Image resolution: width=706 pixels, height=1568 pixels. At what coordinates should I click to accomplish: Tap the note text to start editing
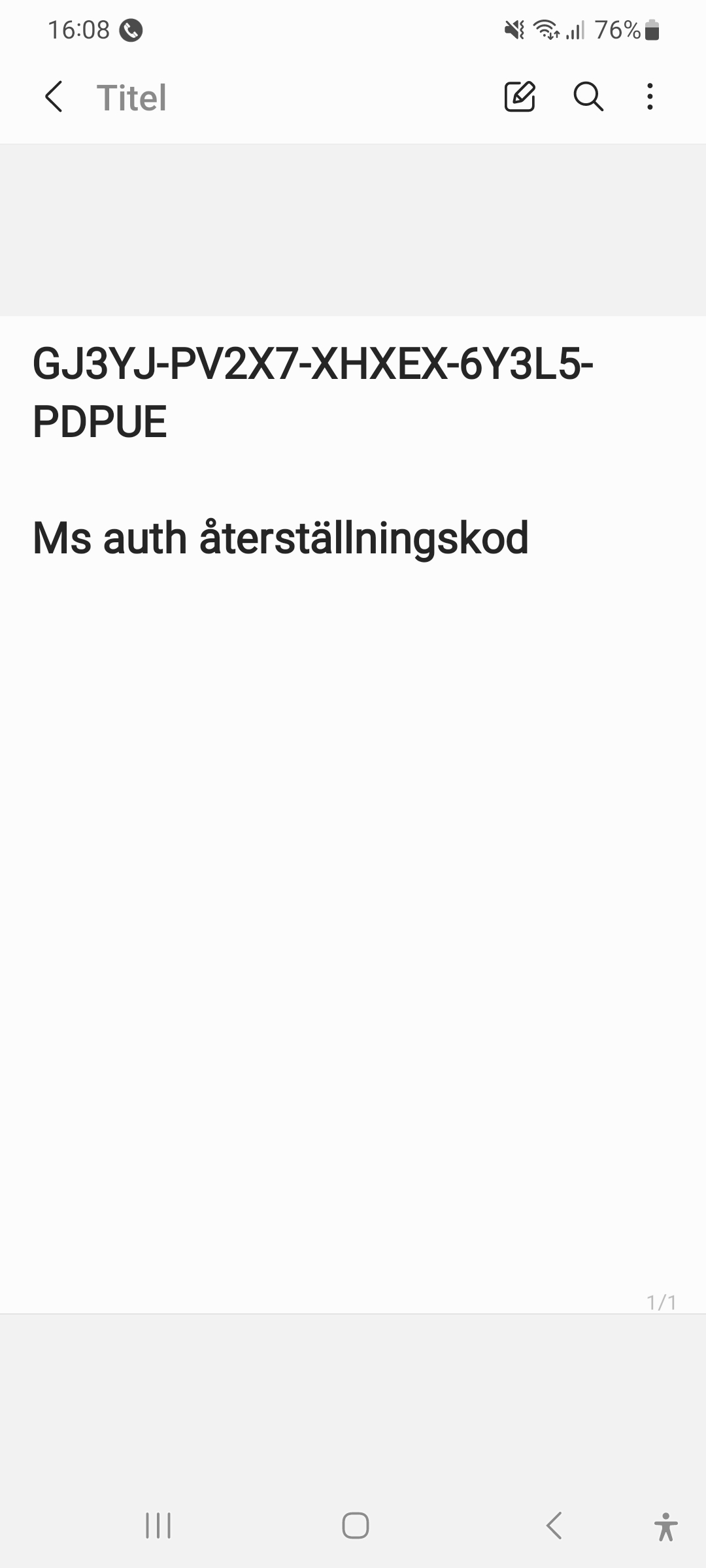tap(281, 538)
